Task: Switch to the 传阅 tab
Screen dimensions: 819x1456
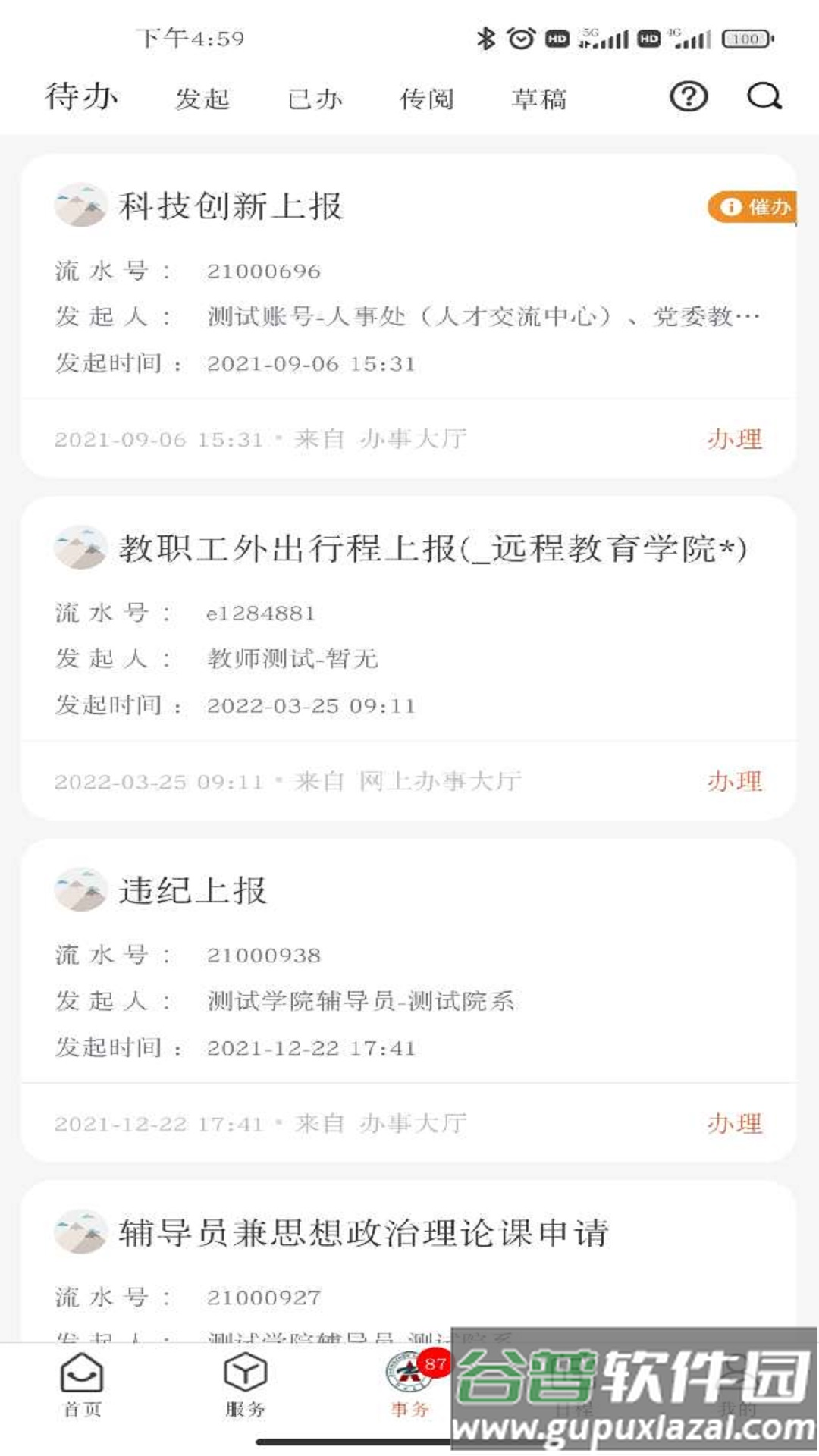Action: 427,99
